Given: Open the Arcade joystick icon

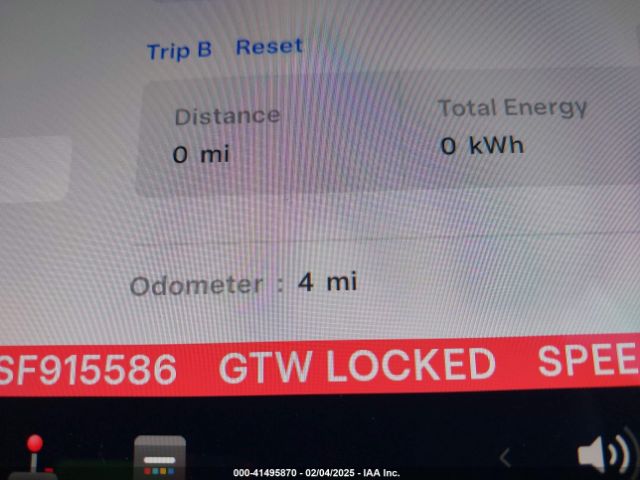Looking at the screenshot, I should [36, 455].
